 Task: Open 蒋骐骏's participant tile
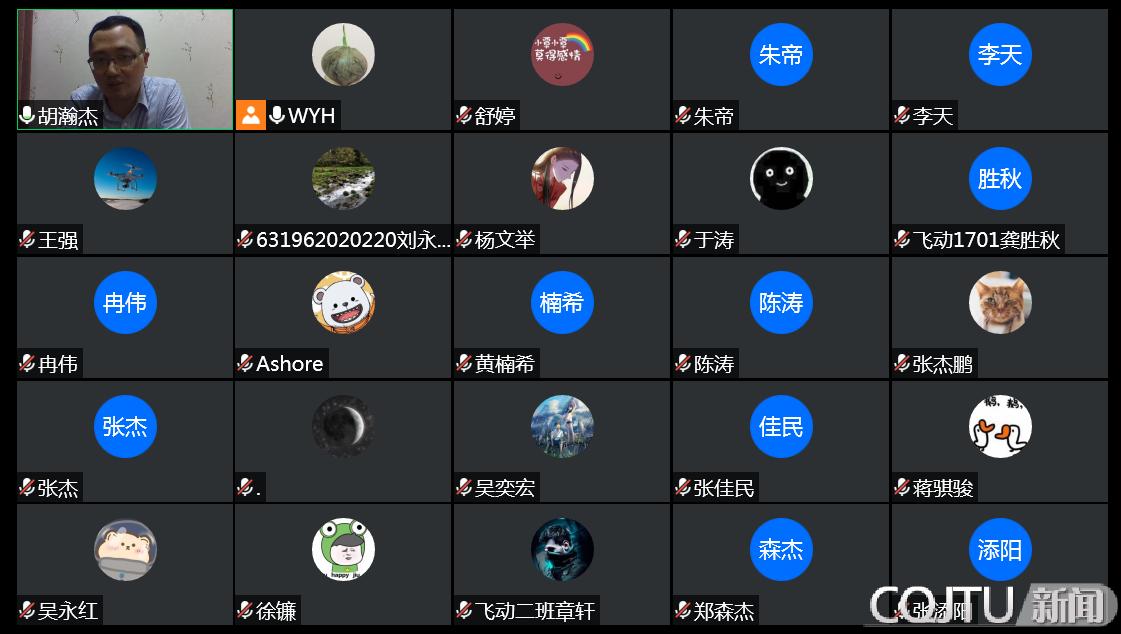click(x=999, y=441)
